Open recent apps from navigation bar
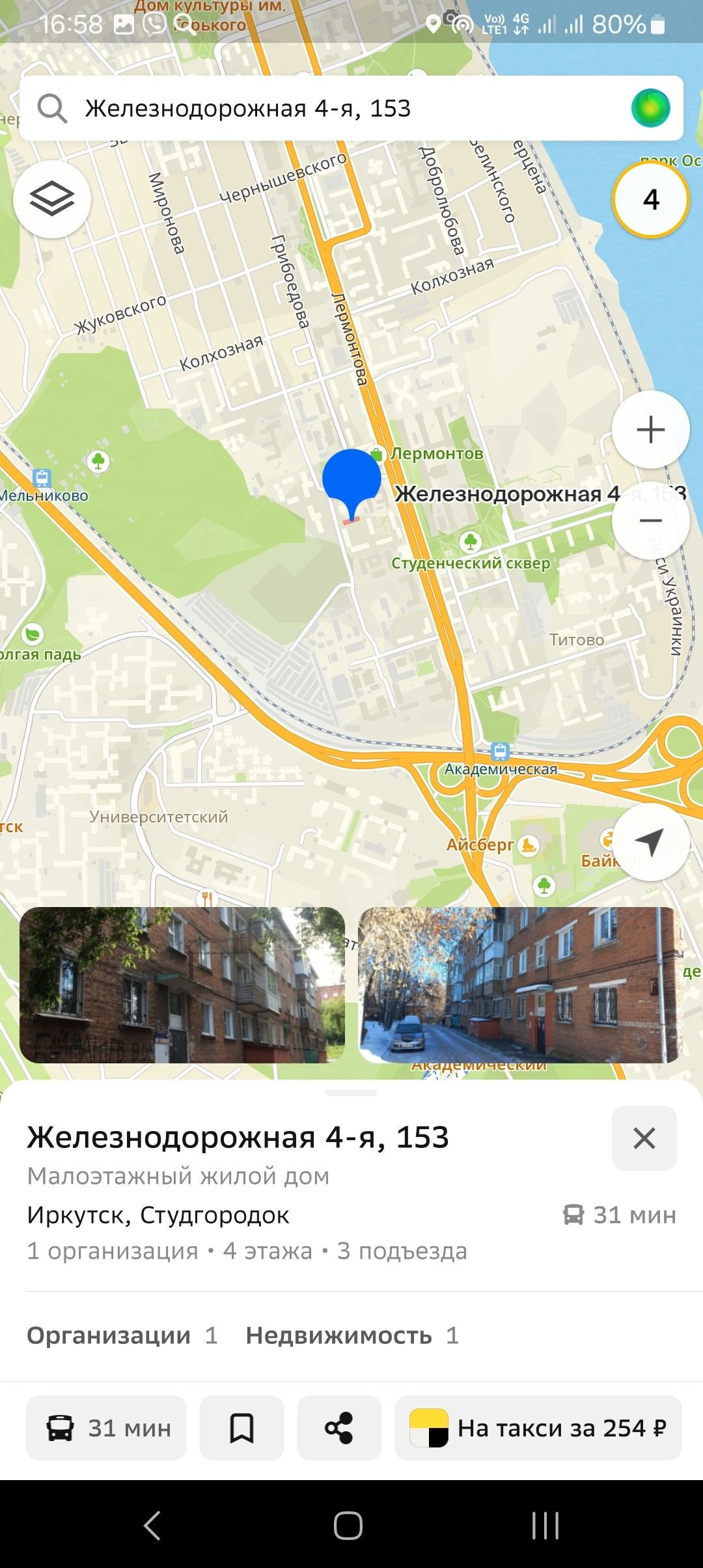Viewport: 703px width, 1568px height. pos(545,1525)
